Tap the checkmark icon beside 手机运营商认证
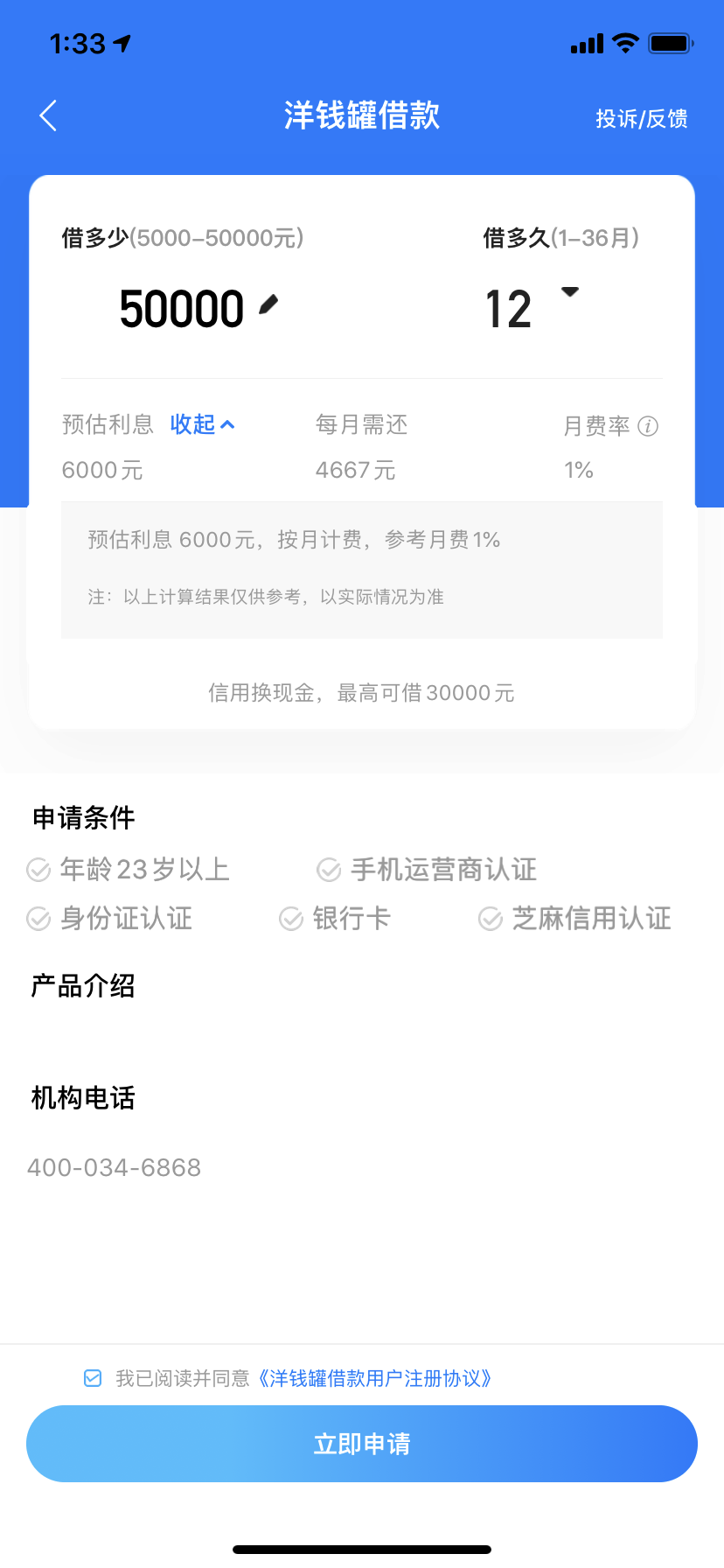The height and width of the screenshot is (1568, 724). [x=328, y=869]
